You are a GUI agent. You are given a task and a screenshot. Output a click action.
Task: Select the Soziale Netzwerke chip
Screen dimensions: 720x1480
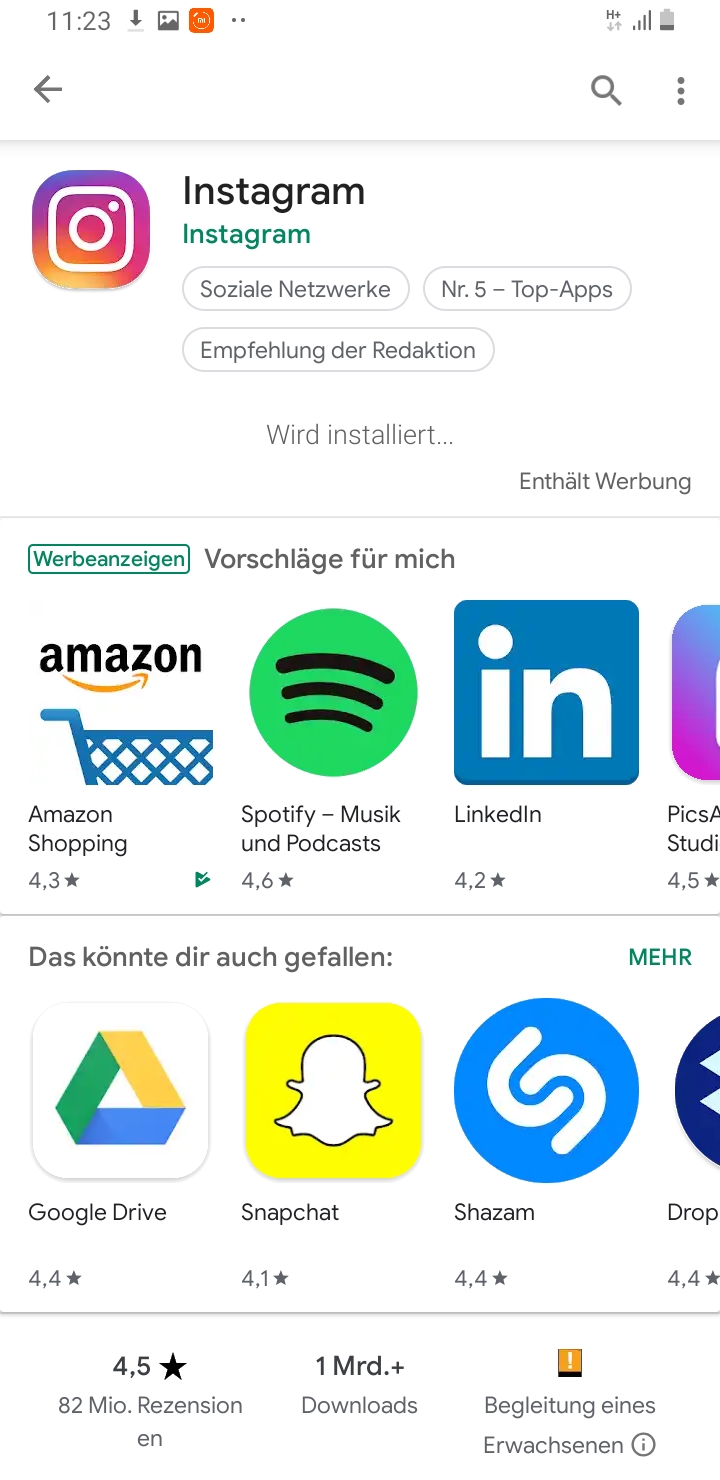(295, 290)
